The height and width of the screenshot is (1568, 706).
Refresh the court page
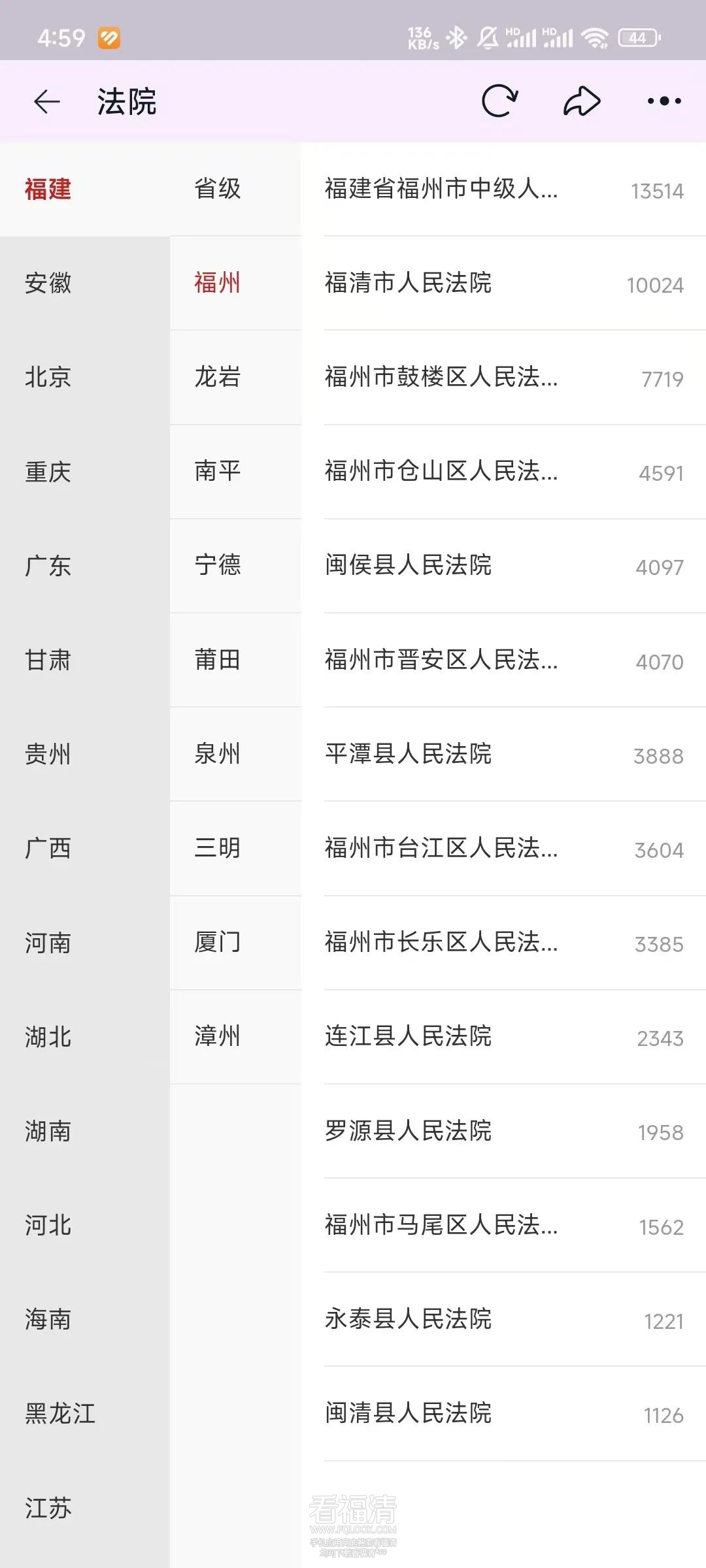(499, 101)
